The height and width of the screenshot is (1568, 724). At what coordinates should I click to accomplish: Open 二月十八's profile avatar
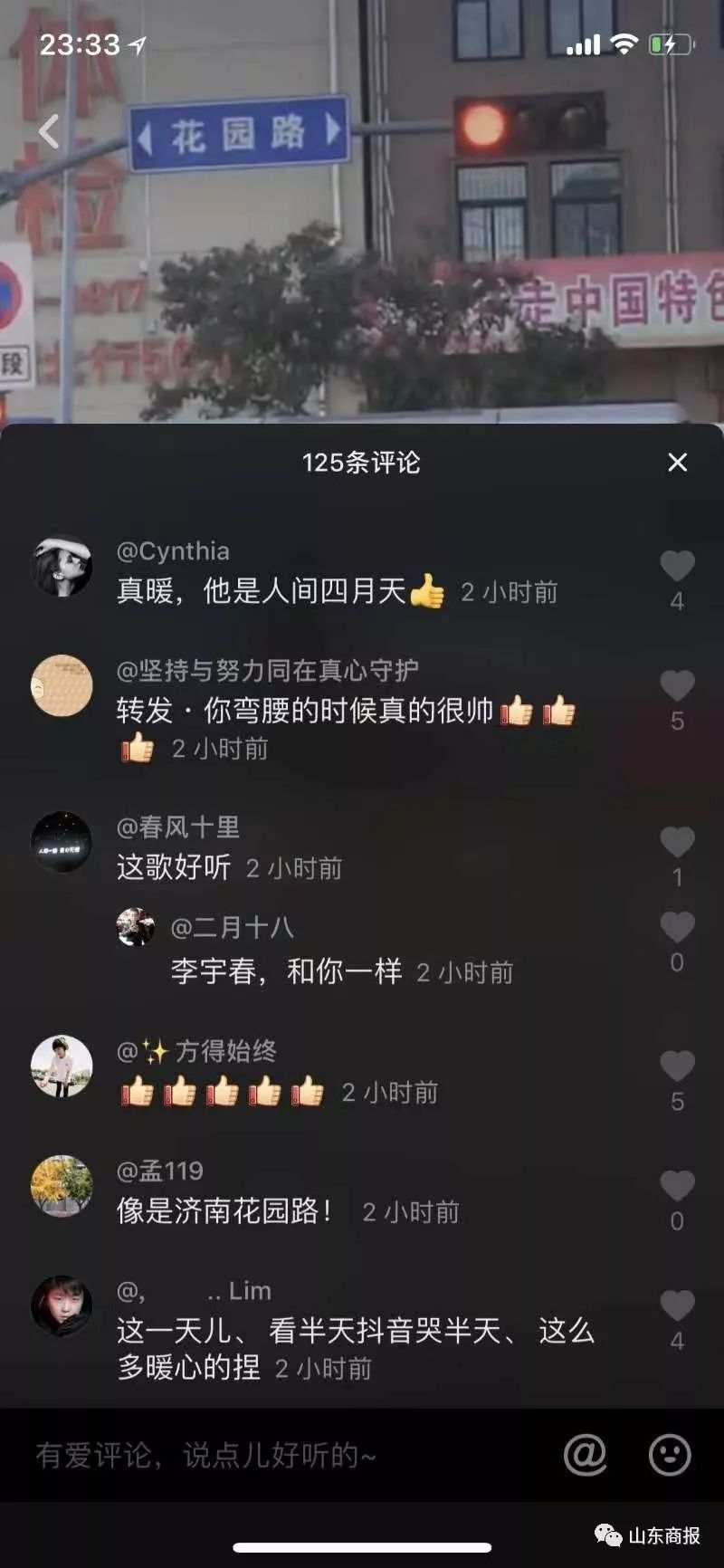pyautogui.click(x=136, y=928)
